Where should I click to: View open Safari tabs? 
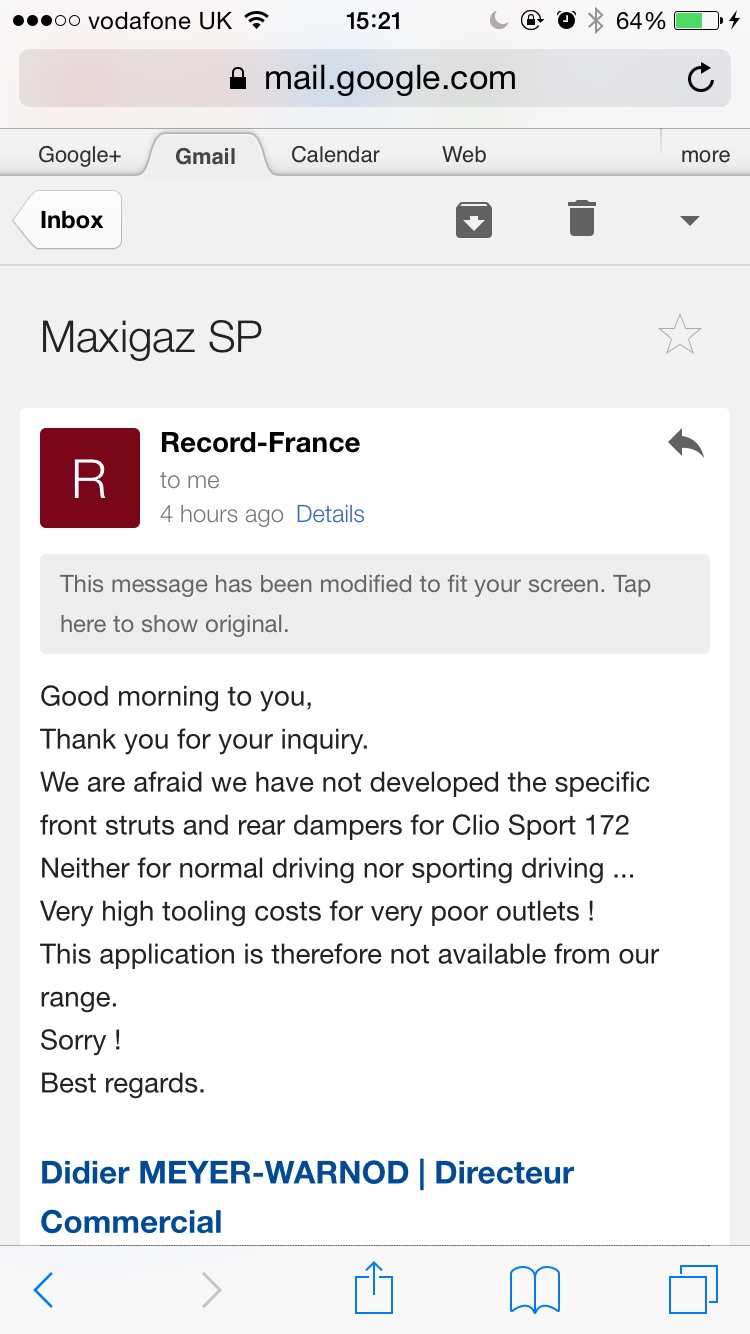pyautogui.click(x=692, y=1290)
